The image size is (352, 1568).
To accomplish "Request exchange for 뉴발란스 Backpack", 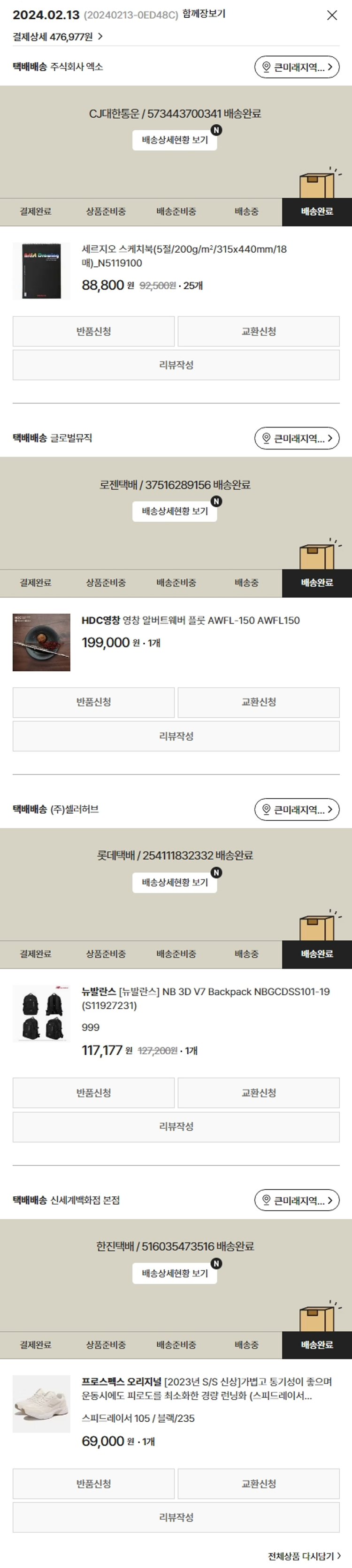I will click(258, 1093).
